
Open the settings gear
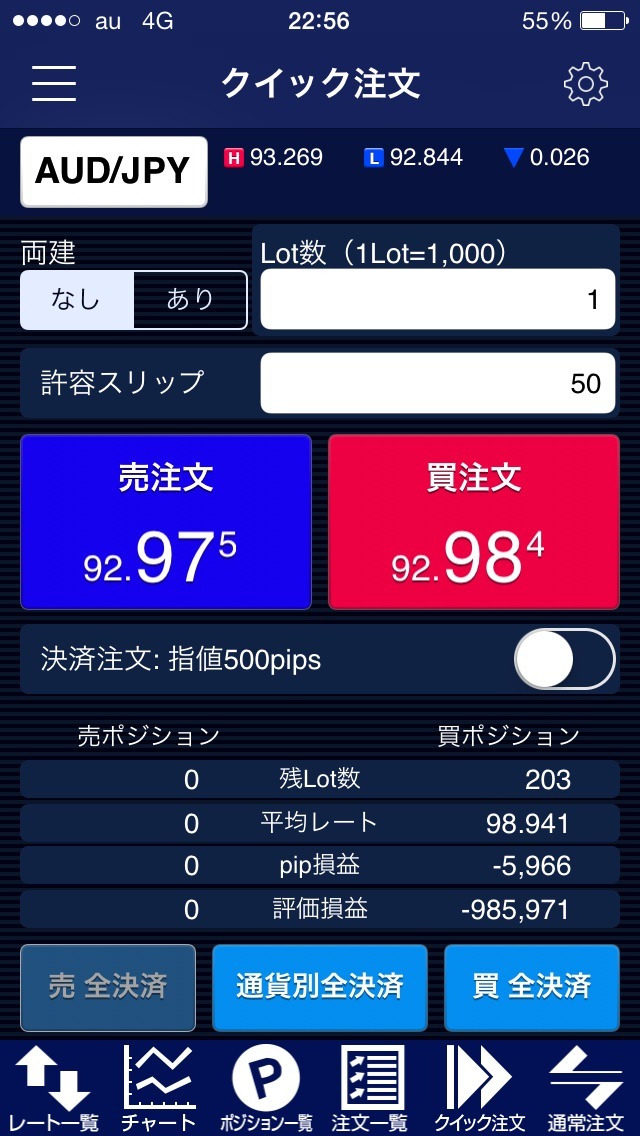coord(585,84)
